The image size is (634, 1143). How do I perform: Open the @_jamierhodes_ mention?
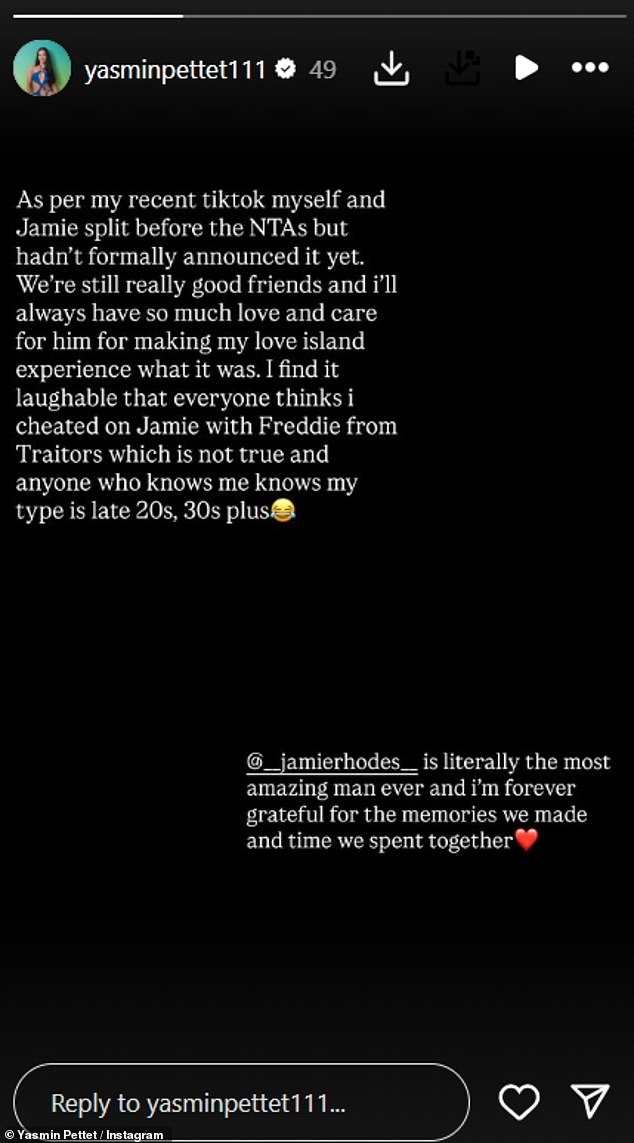click(329, 762)
